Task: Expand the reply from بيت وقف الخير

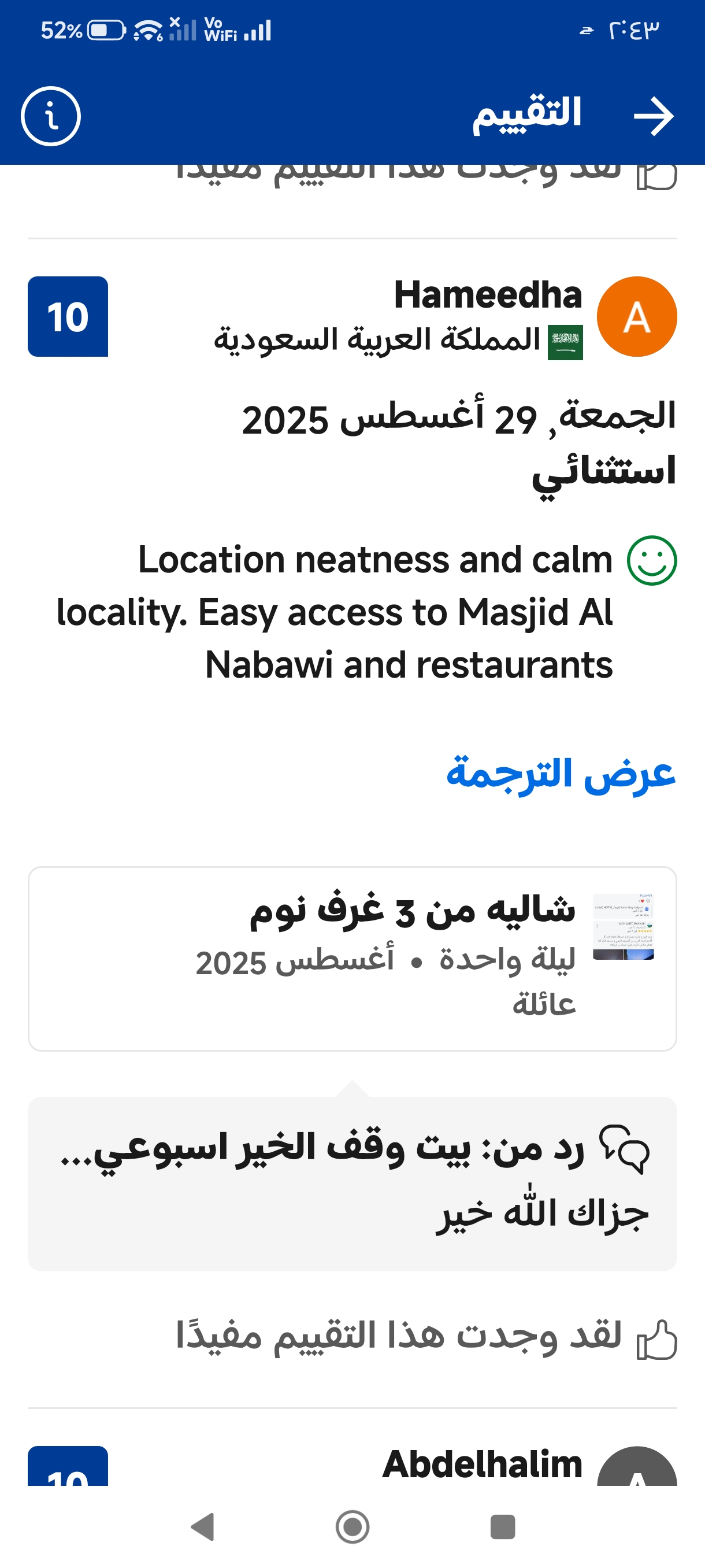Action: (x=352, y=1184)
